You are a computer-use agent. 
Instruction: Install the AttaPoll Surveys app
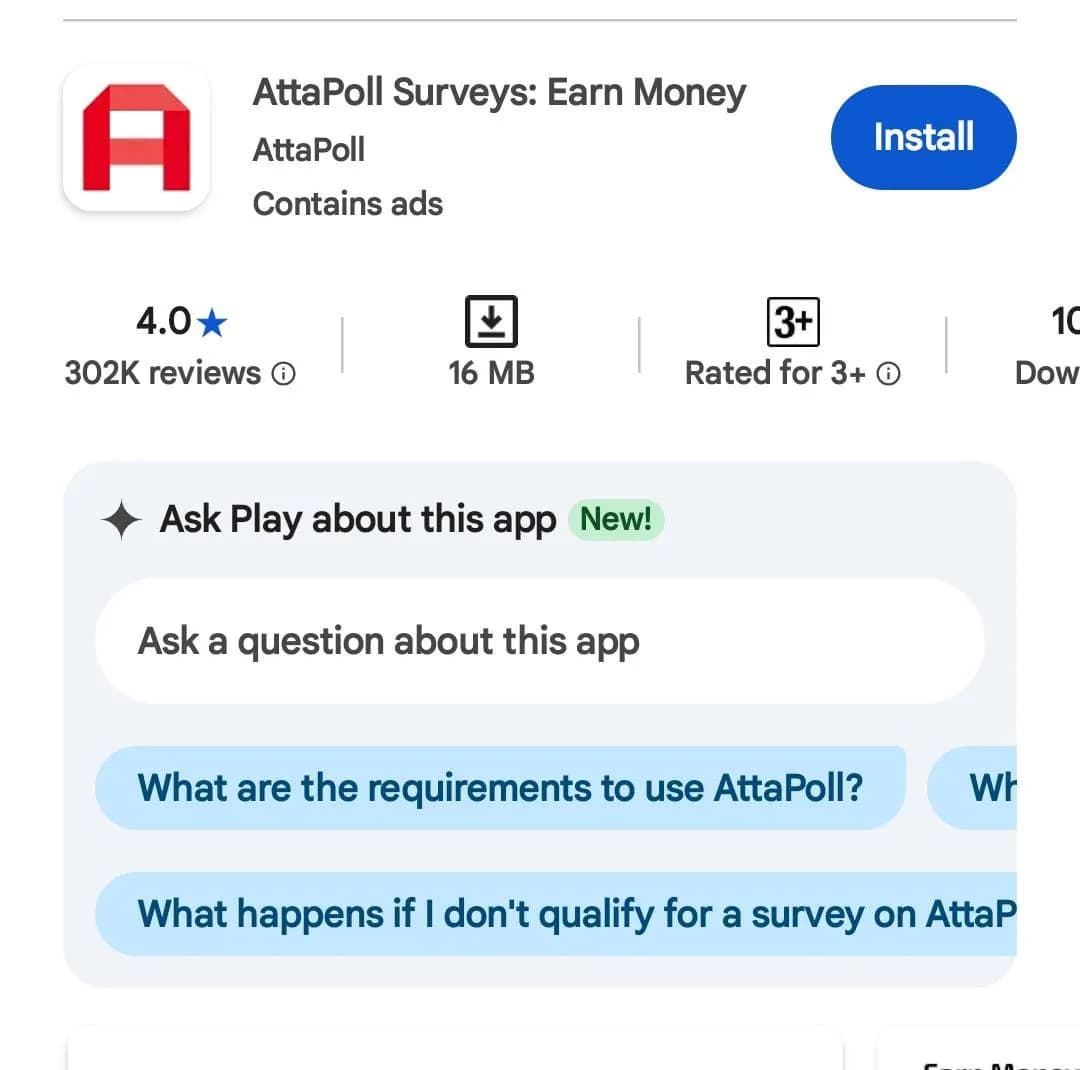[922, 137]
